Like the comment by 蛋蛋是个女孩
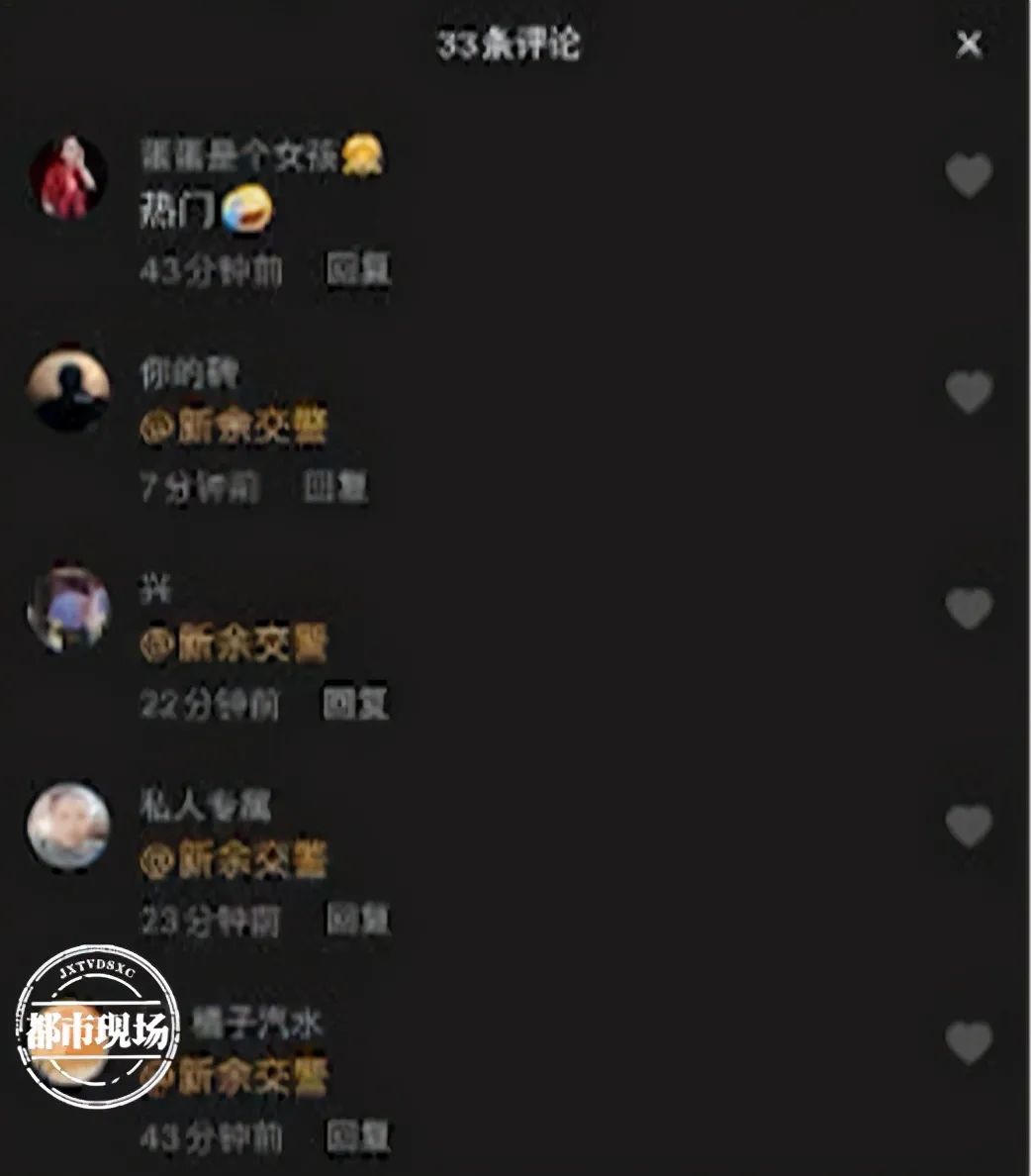This screenshot has height=1176, width=1031. [969, 176]
